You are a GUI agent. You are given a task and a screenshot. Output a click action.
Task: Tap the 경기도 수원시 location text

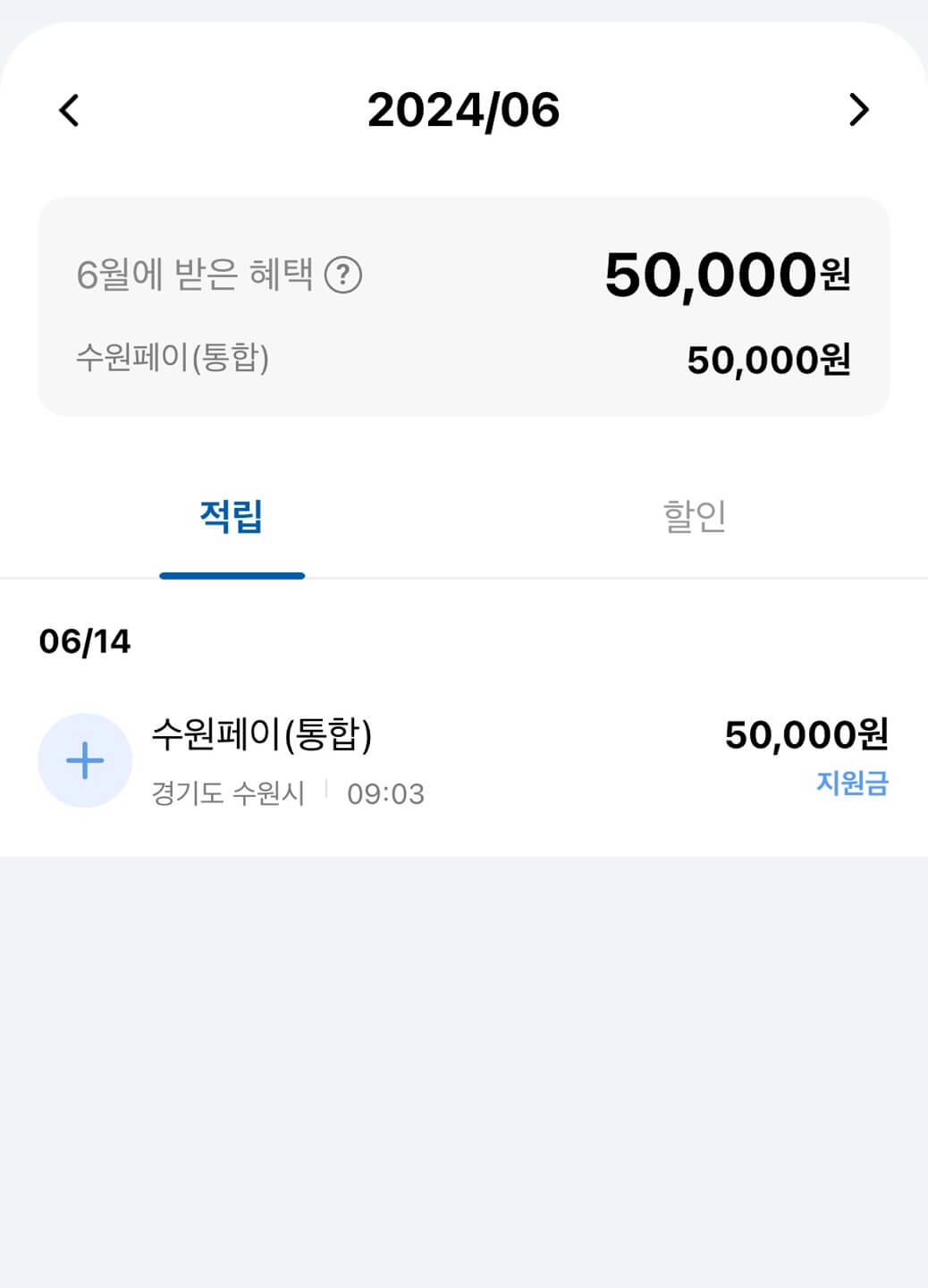point(228,793)
